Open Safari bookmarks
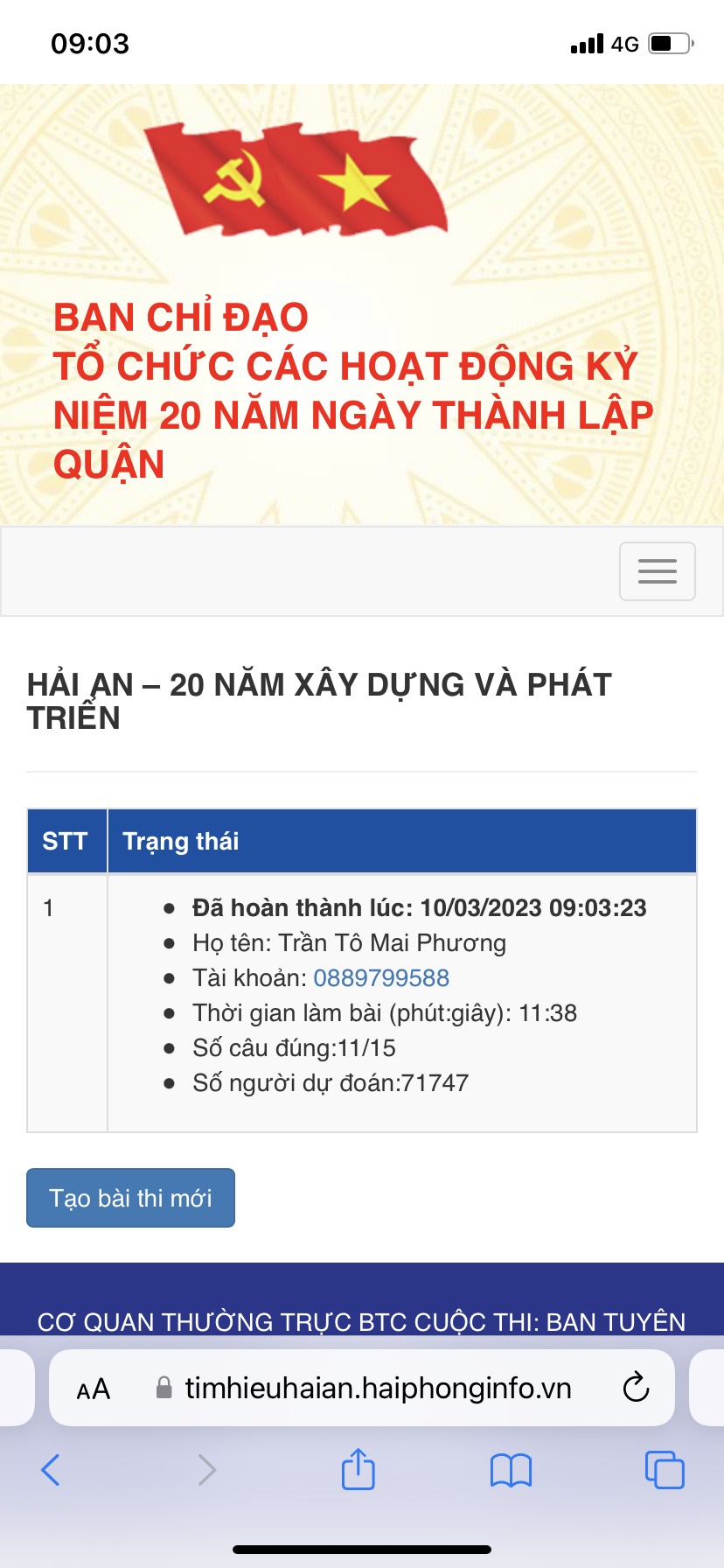 point(511,1470)
